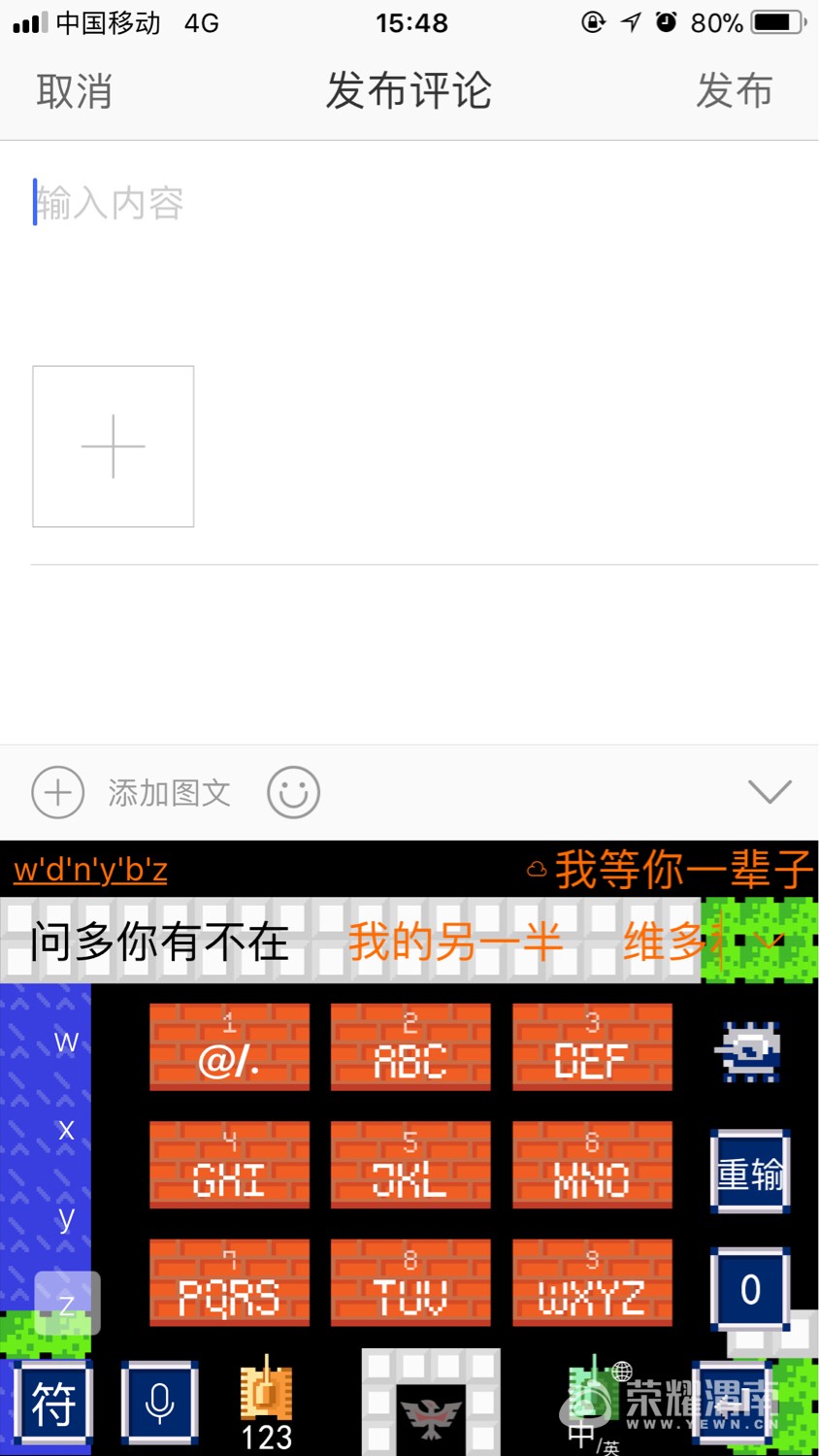Tap the 添加图文 option
The height and width of the screenshot is (1456, 819).
pos(169,793)
